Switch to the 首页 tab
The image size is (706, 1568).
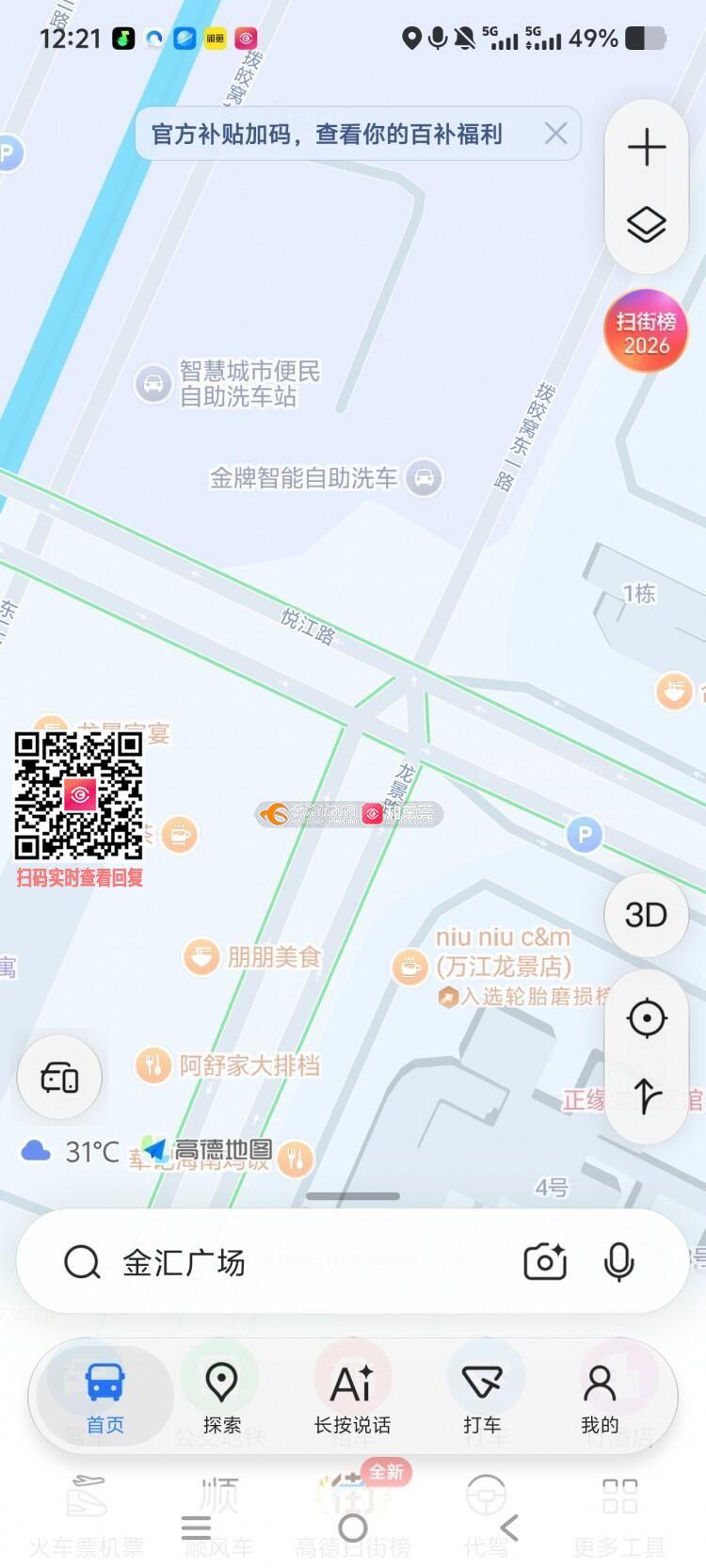click(104, 1398)
